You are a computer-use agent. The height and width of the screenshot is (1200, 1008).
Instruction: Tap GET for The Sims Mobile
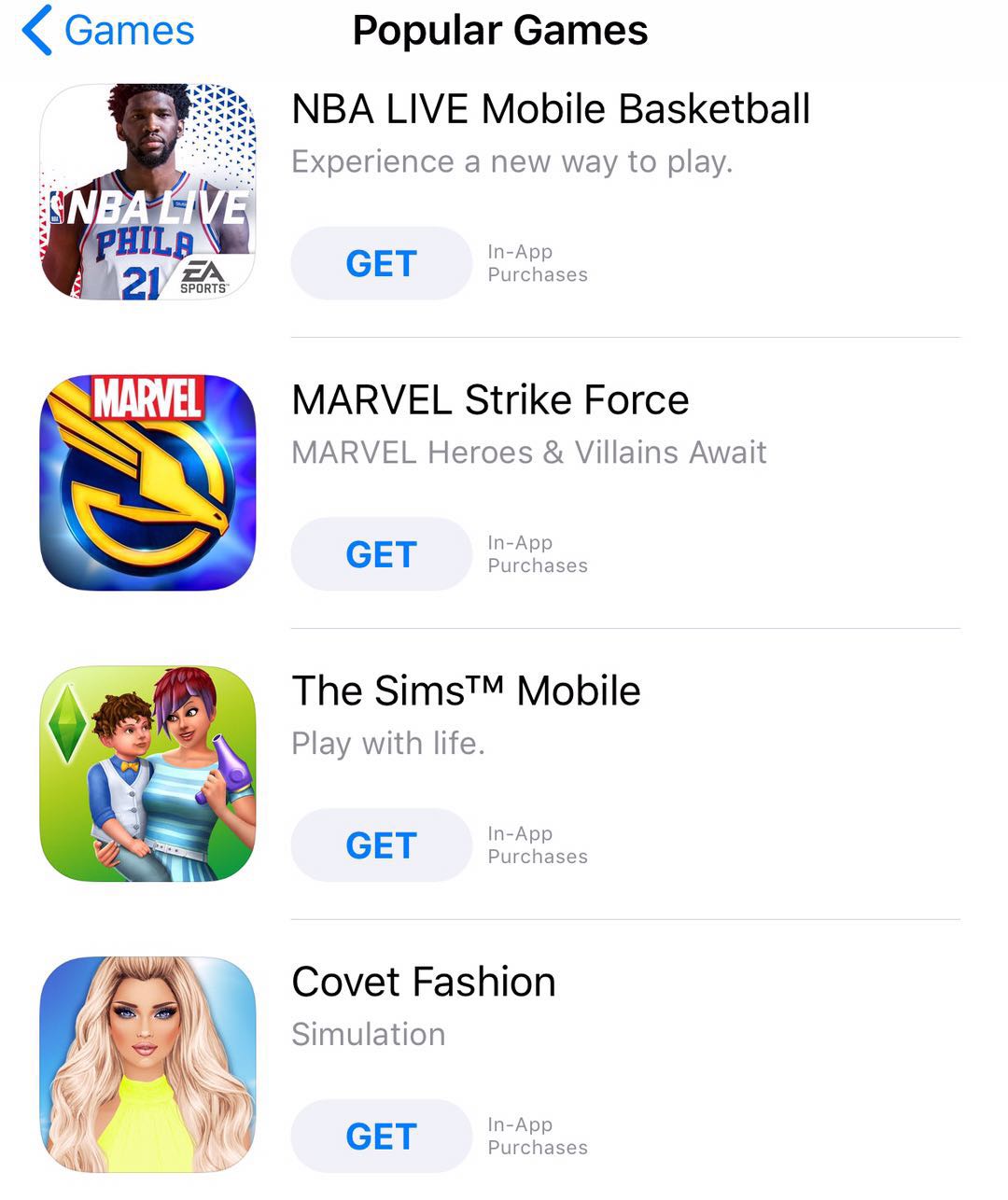coord(381,846)
